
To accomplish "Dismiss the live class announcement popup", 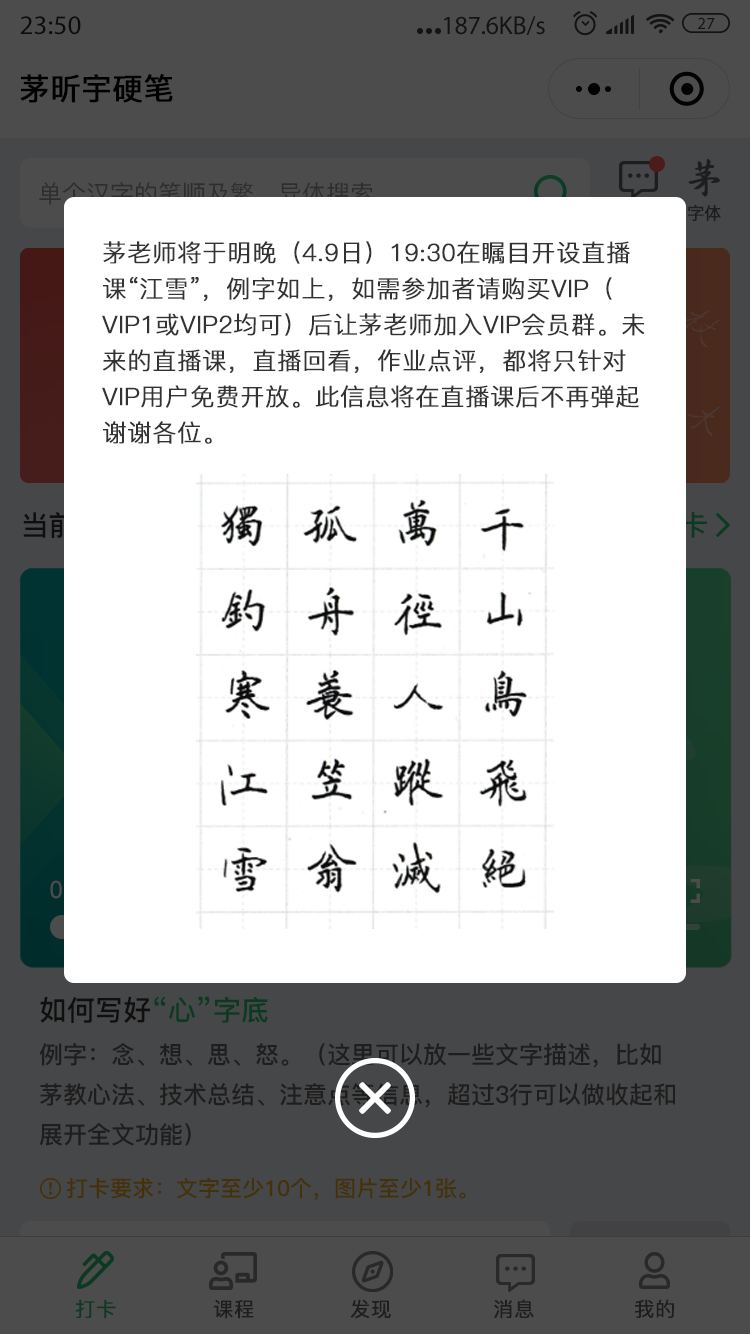I will [375, 1098].
